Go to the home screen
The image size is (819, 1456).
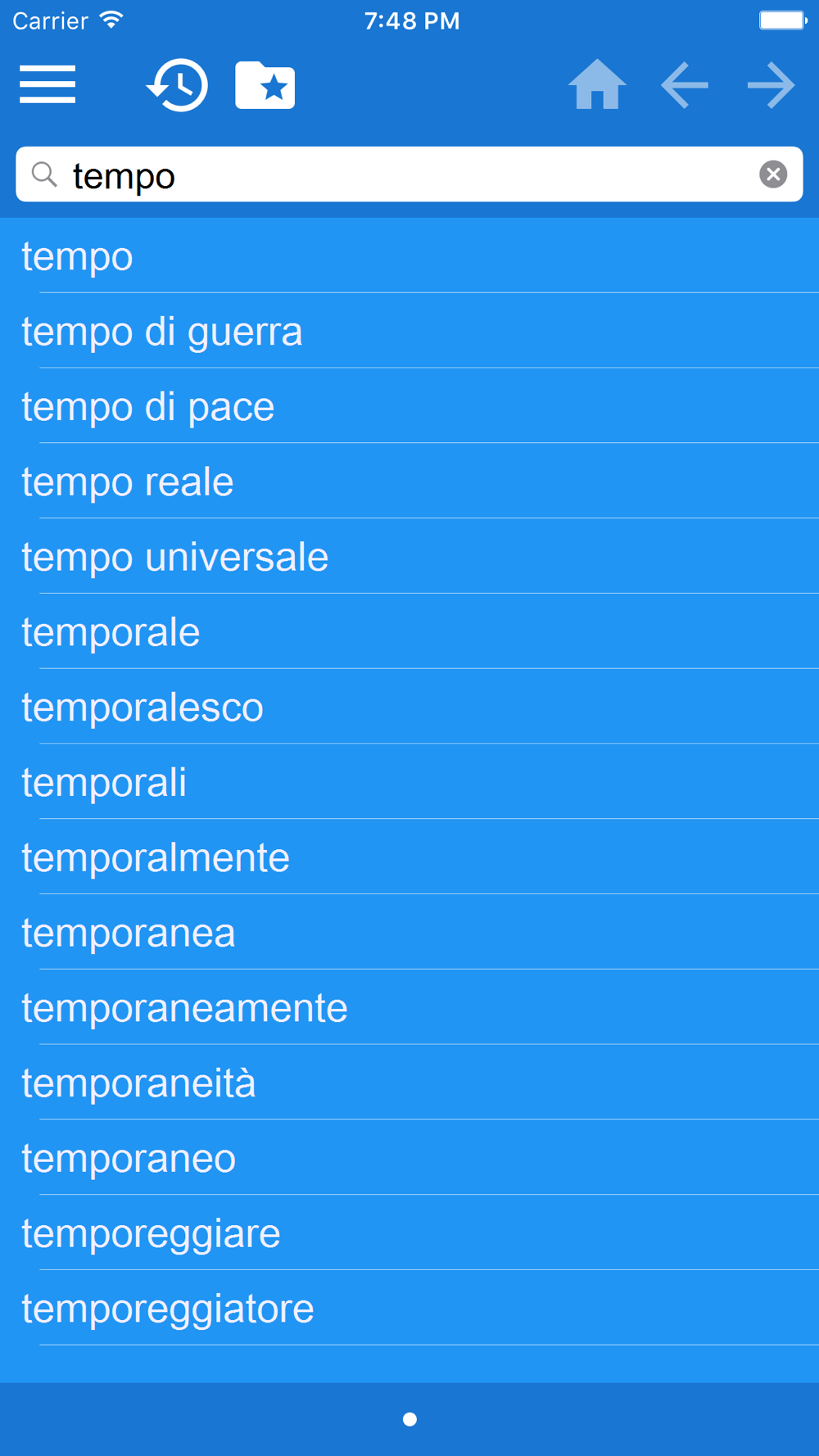click(x=597, y=84)
